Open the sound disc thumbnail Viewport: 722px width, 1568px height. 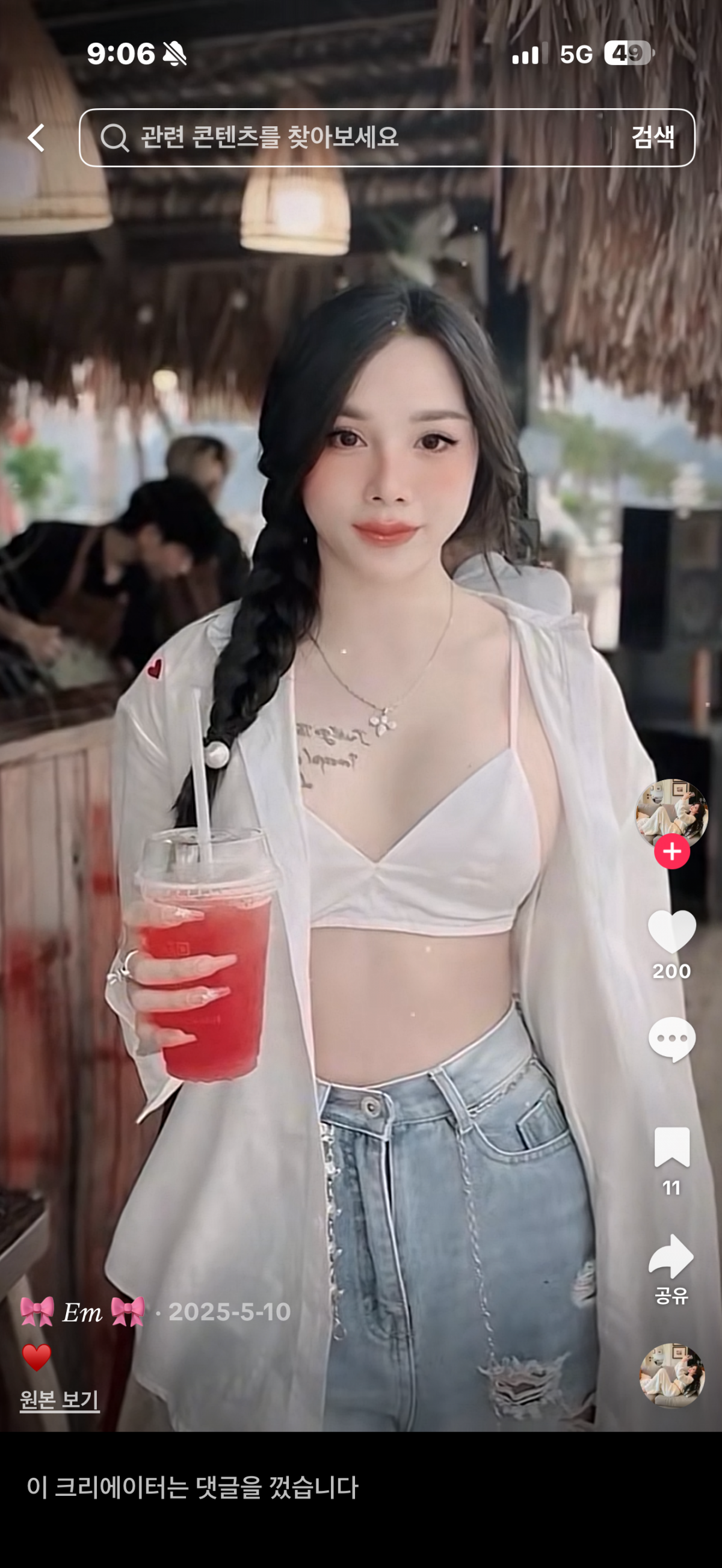671,1376
